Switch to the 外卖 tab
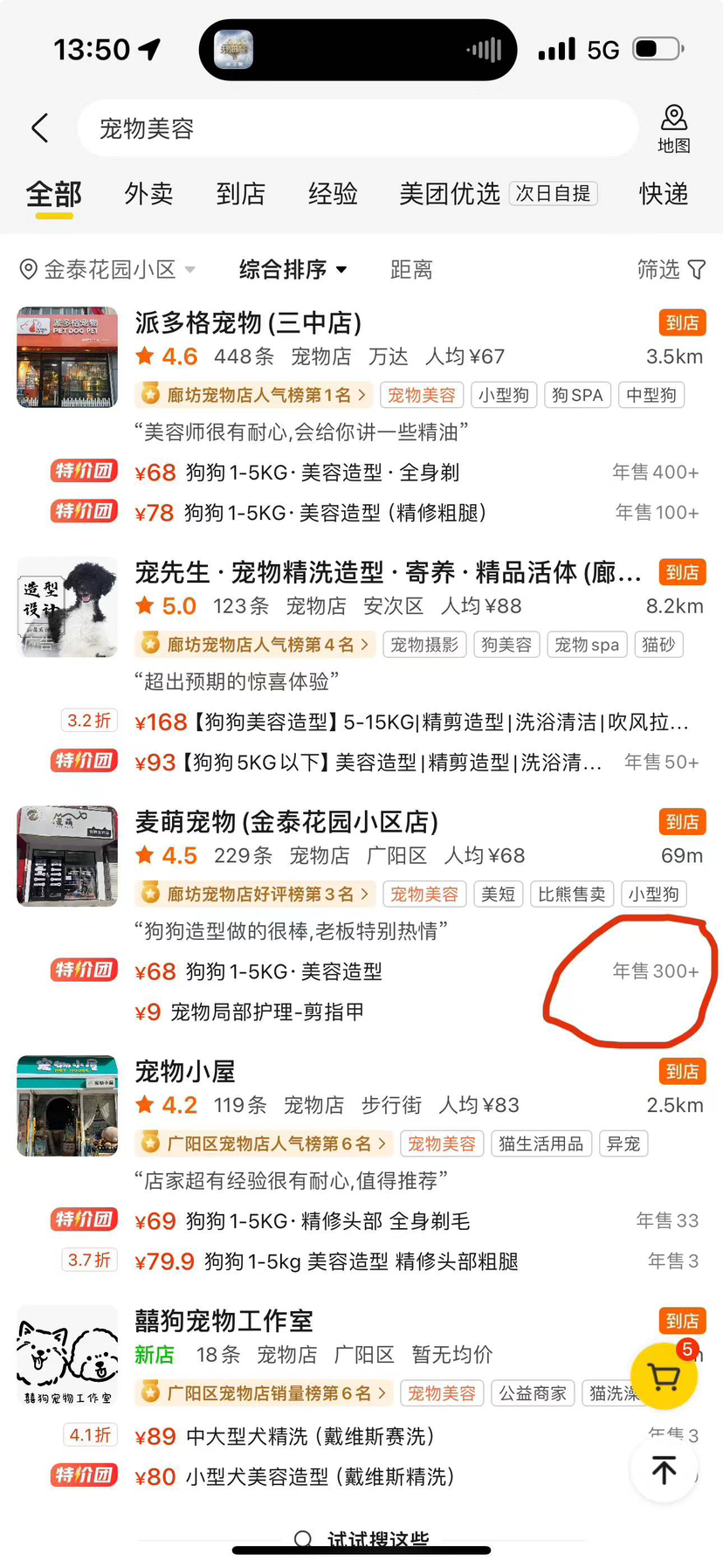Screen dimensions: 723x1568 (x=148, y=194)
